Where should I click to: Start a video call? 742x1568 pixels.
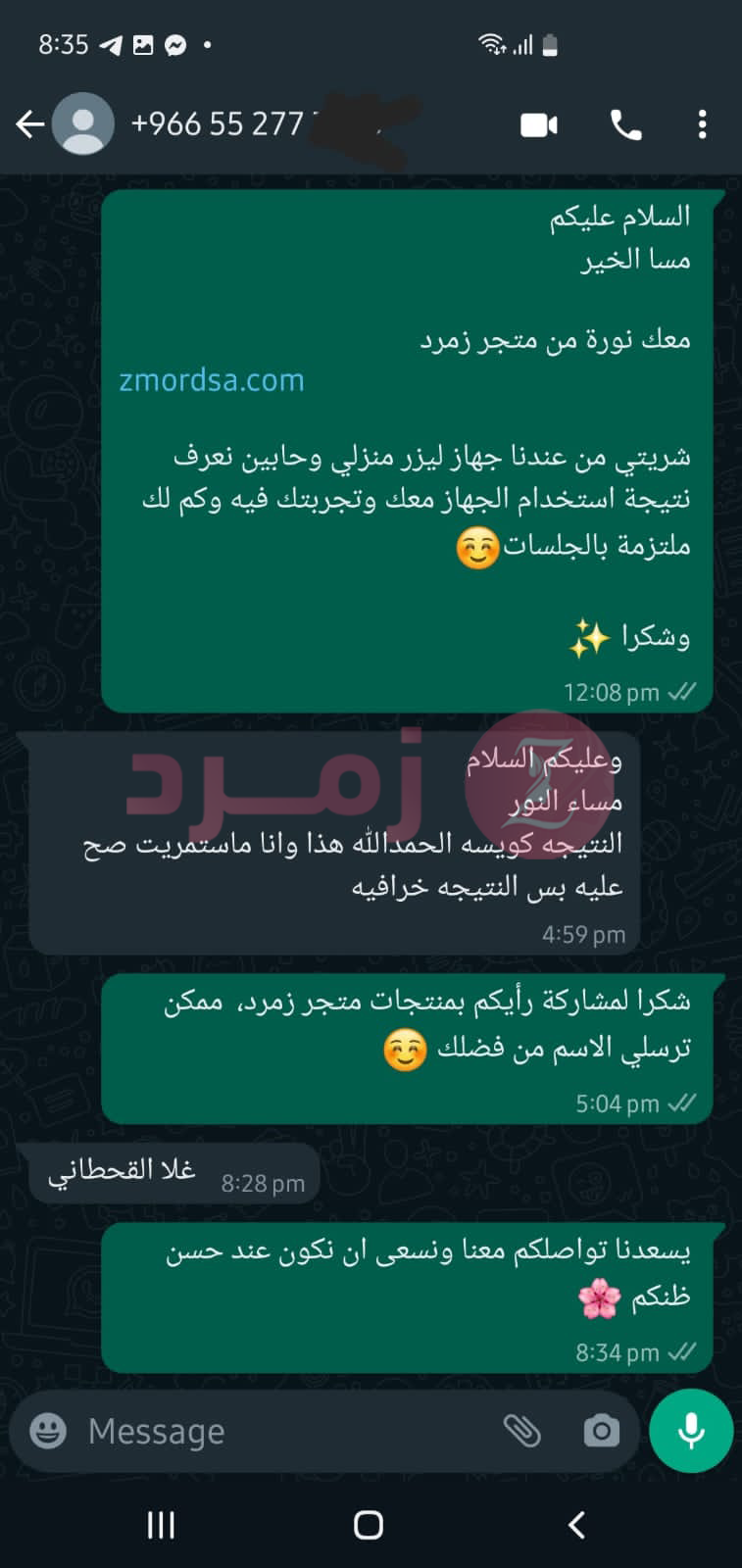coord(538,124)
